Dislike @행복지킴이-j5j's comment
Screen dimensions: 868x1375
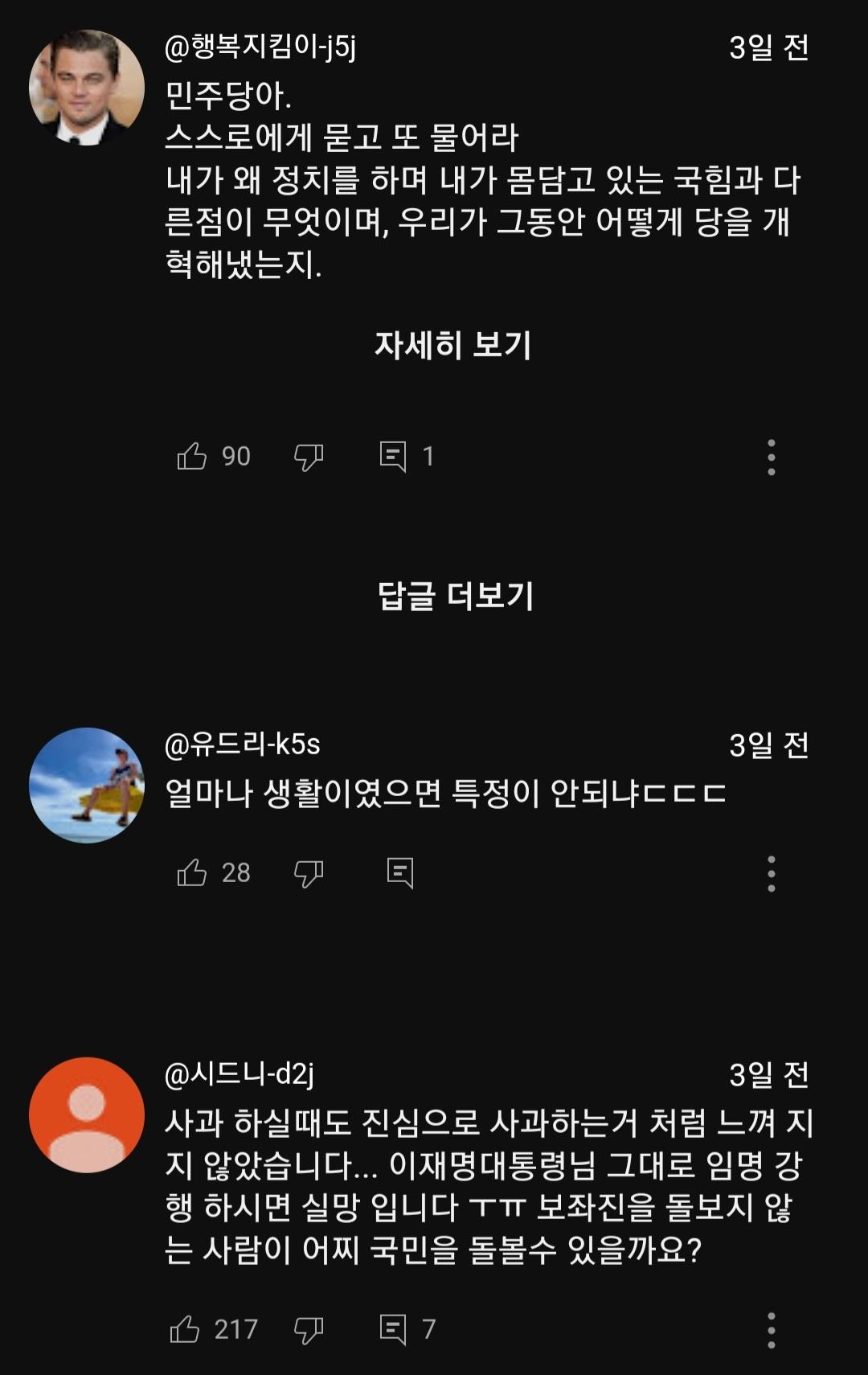308,456
